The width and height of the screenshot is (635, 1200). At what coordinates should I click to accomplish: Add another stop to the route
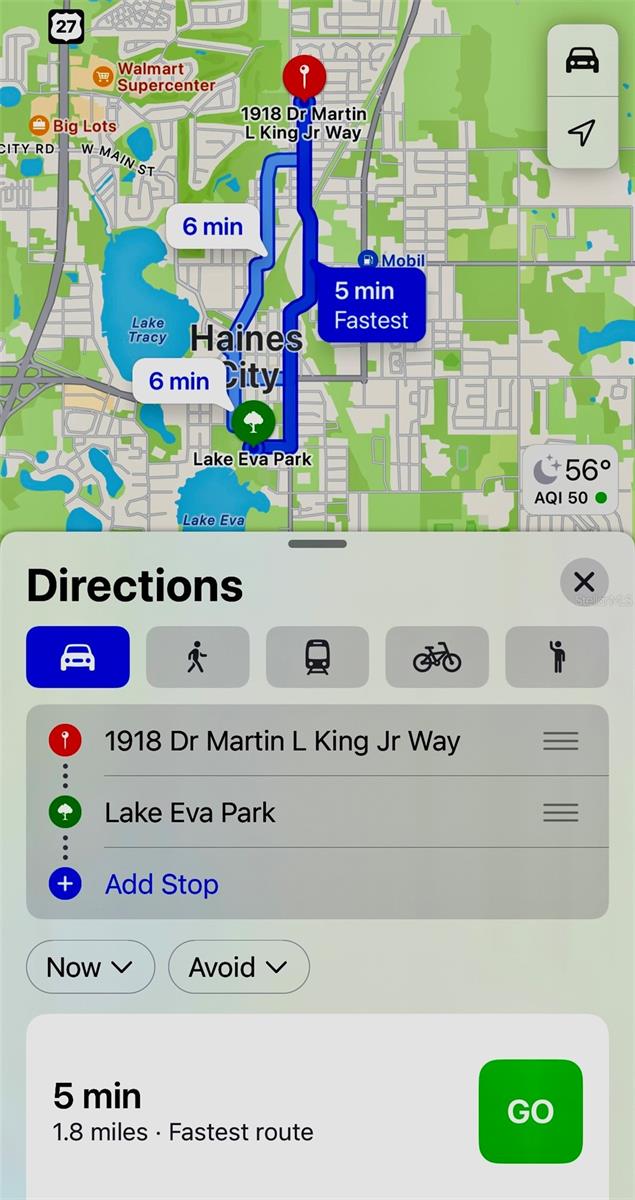point(161,884)
